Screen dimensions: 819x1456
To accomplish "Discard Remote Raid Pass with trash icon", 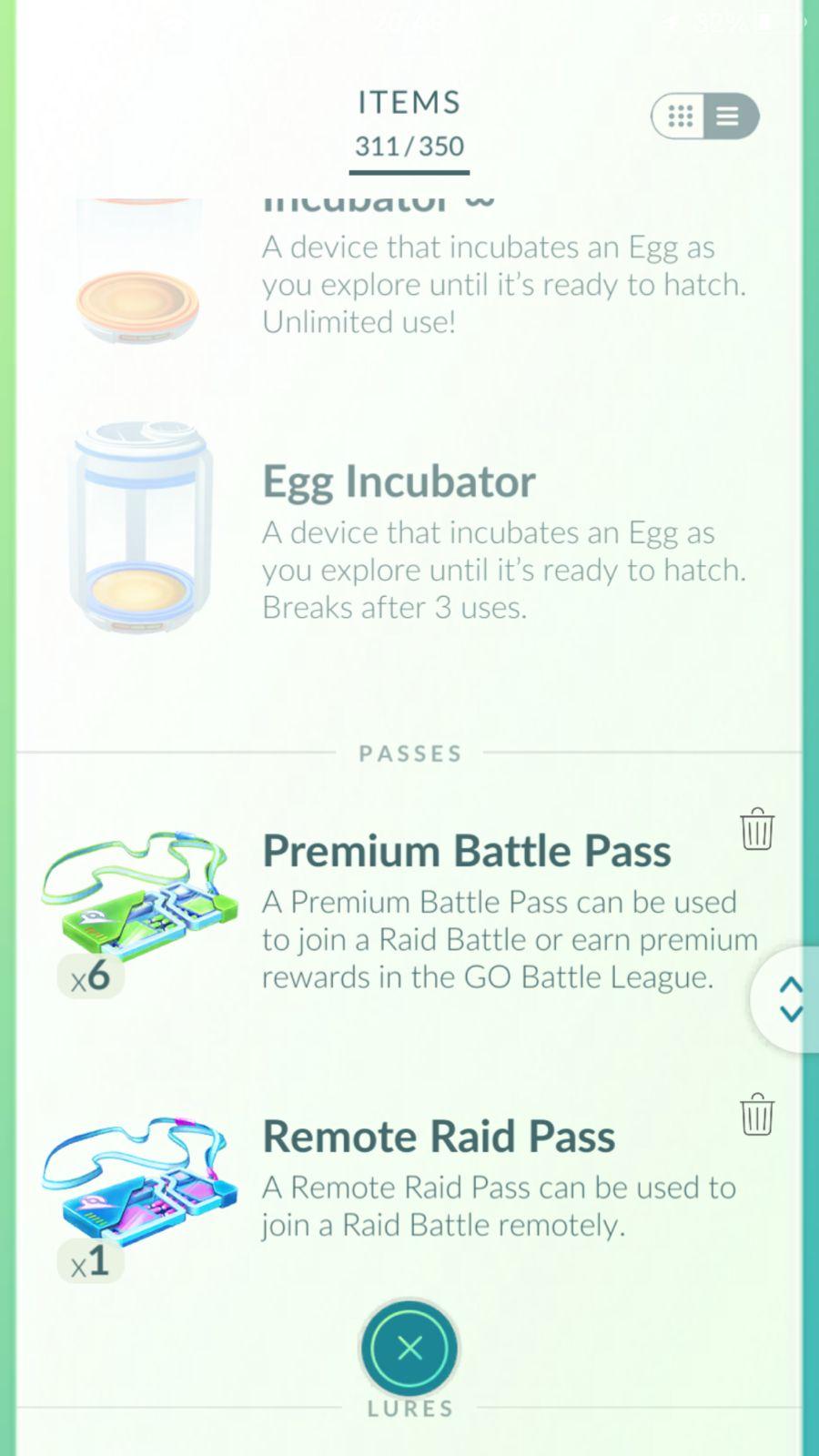I will click(756, 1115).
